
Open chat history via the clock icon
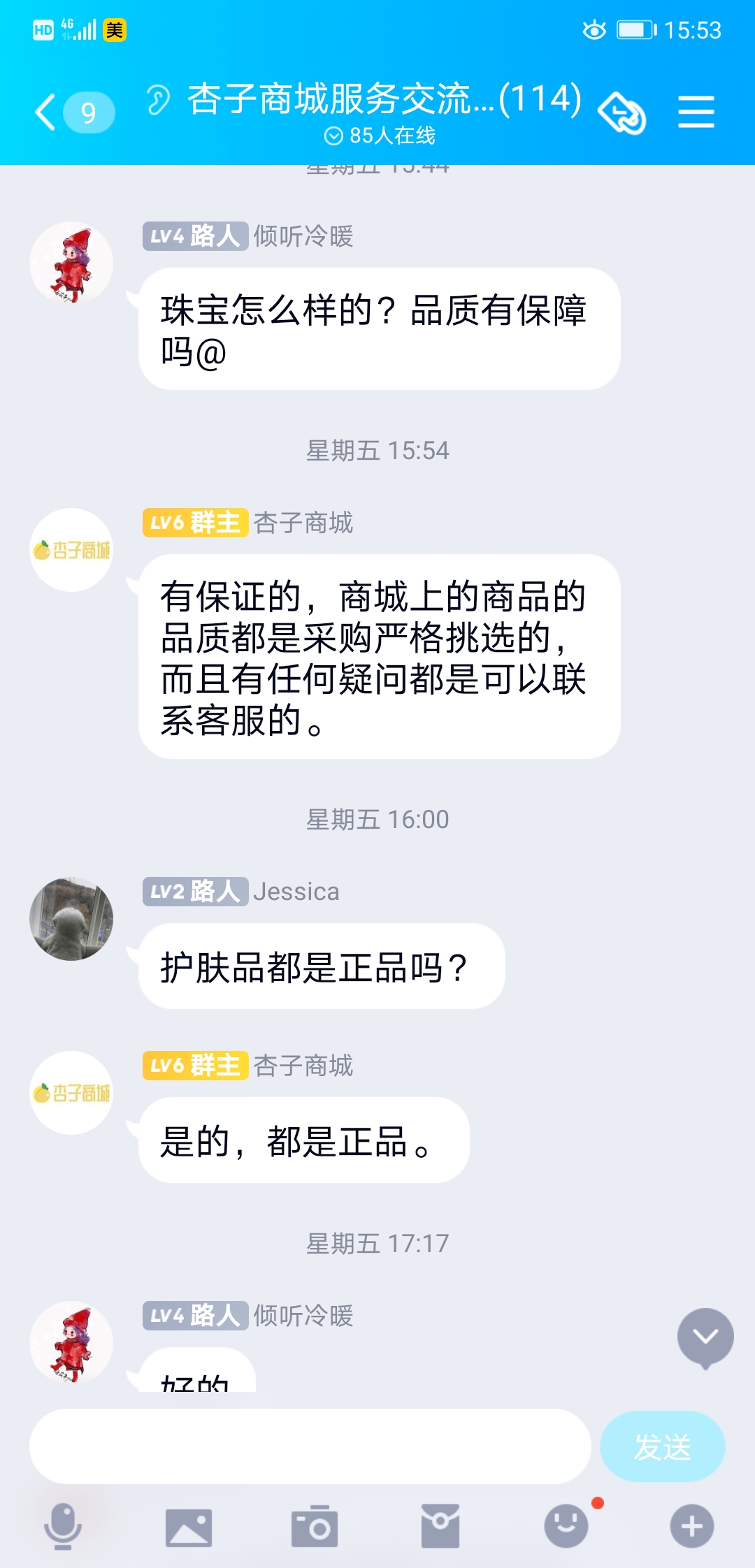pyautogui.click(x=622, y=112)
